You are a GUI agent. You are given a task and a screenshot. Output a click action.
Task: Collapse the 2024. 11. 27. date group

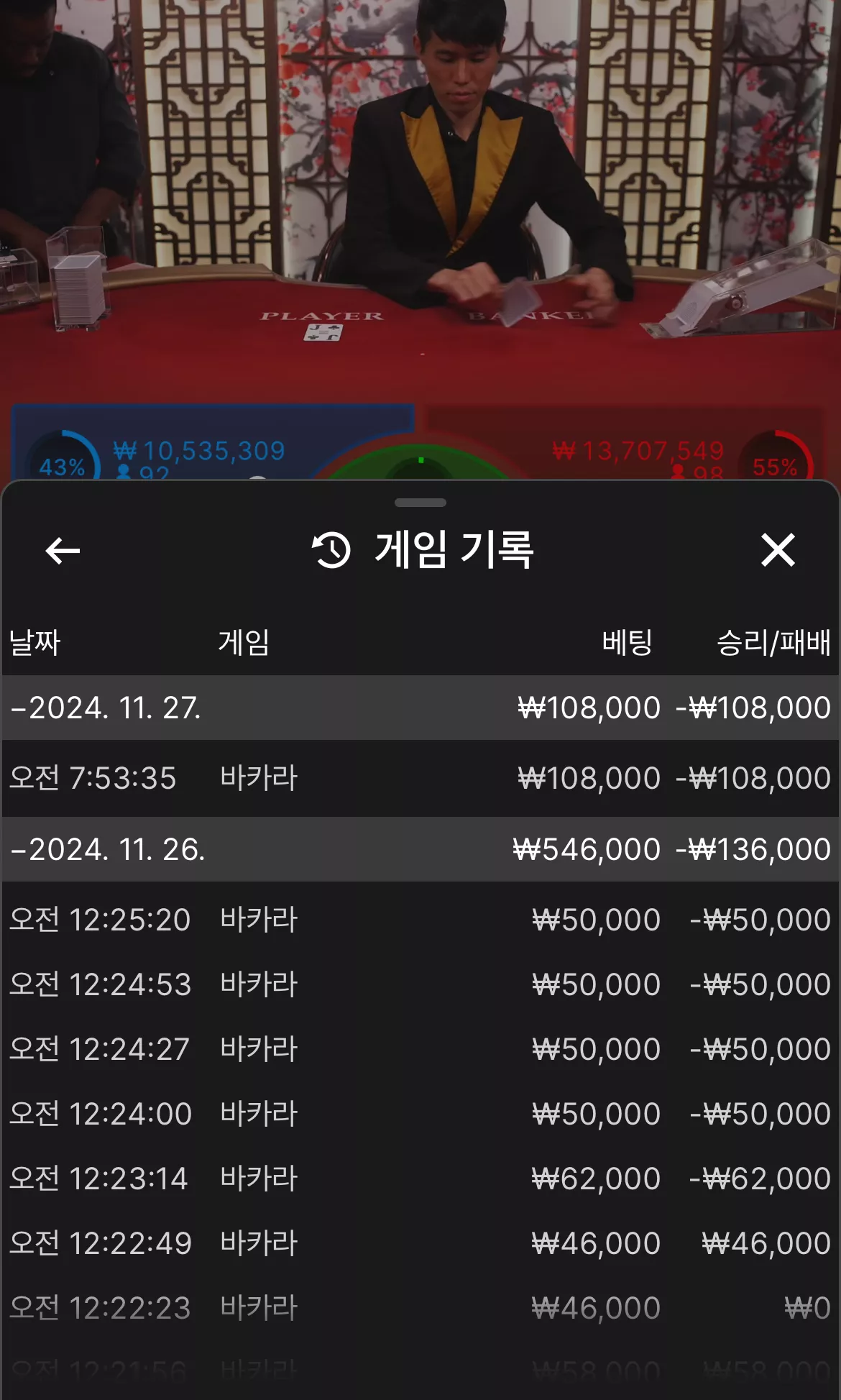pyautogui.click(x=420, y=708)
